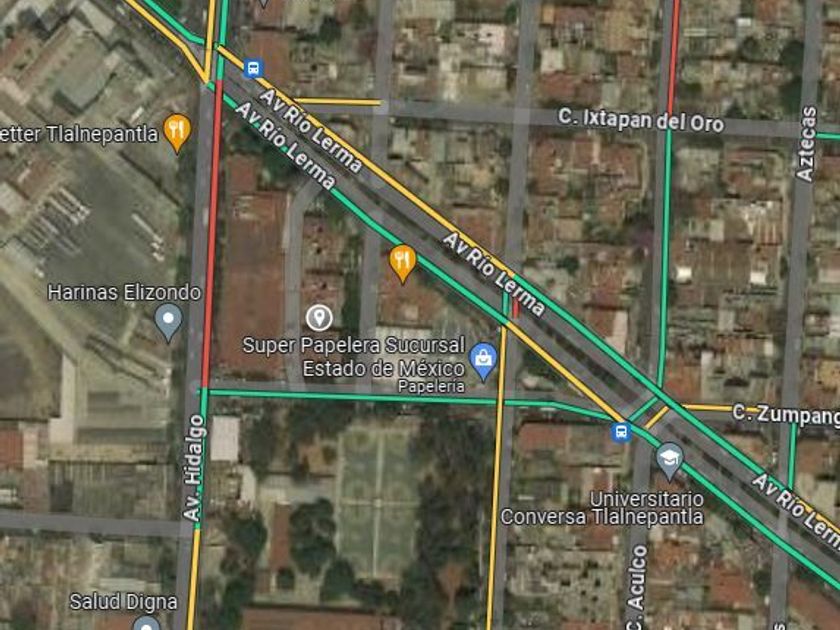Open the Universitario Conversa Tlalnepantla school marker
Viewport: 840px width, 630px height.
pos(670,461)
